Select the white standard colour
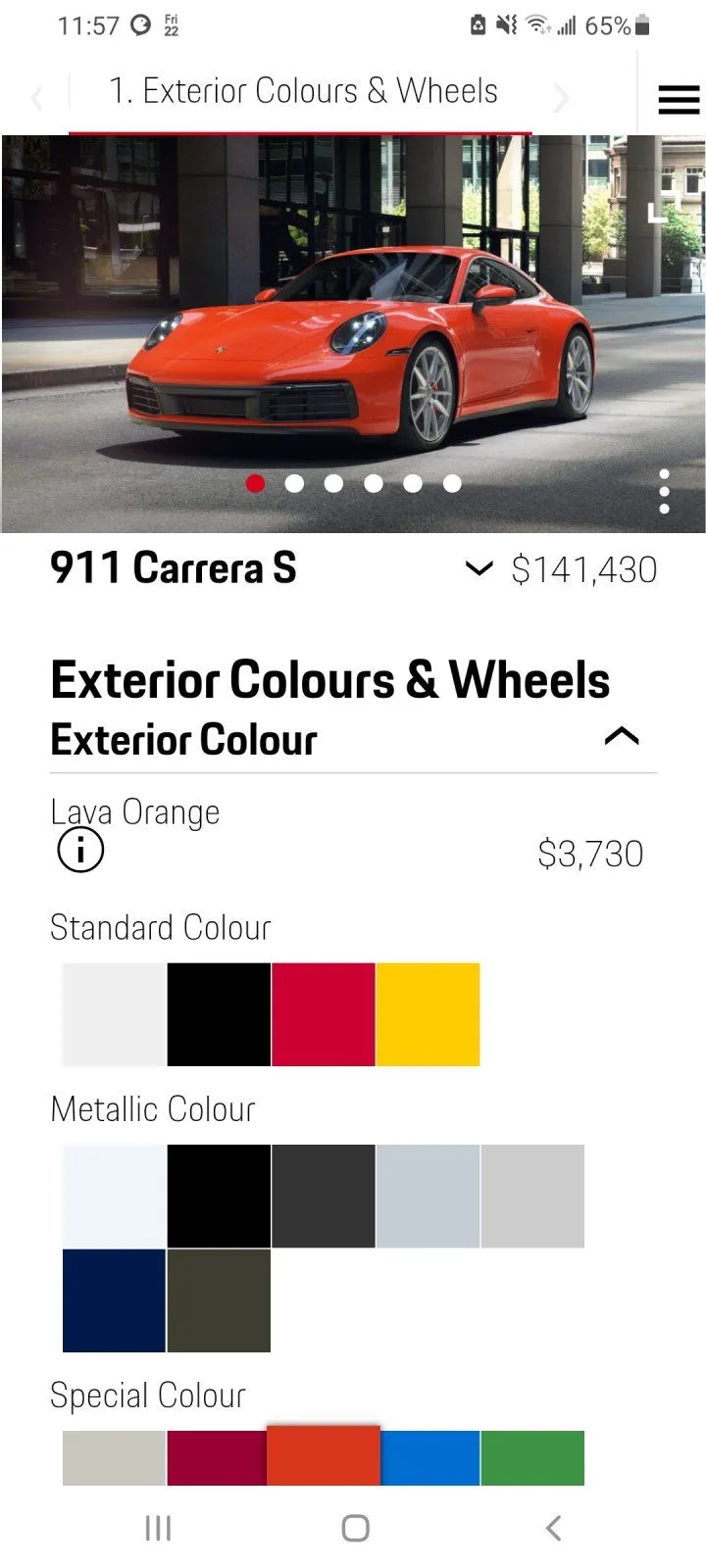This screenshot has height=1568, width=706. (114, 1014)
